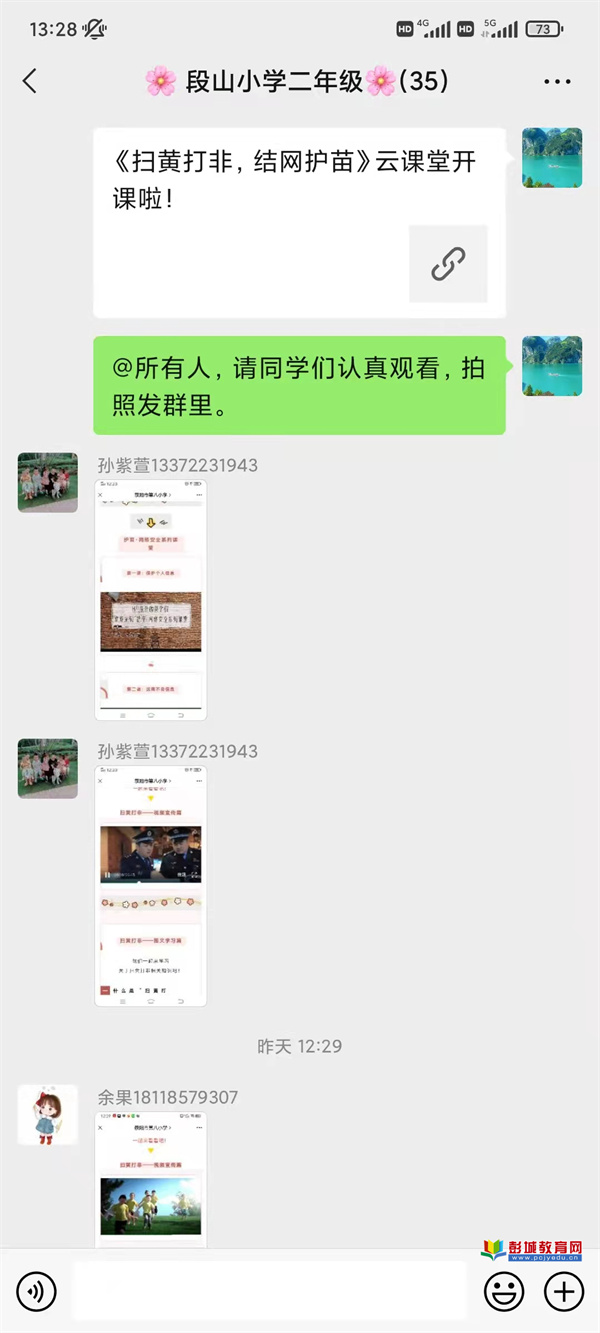
Task: Open the emoji picker
Action: (x=504, y=1291)
